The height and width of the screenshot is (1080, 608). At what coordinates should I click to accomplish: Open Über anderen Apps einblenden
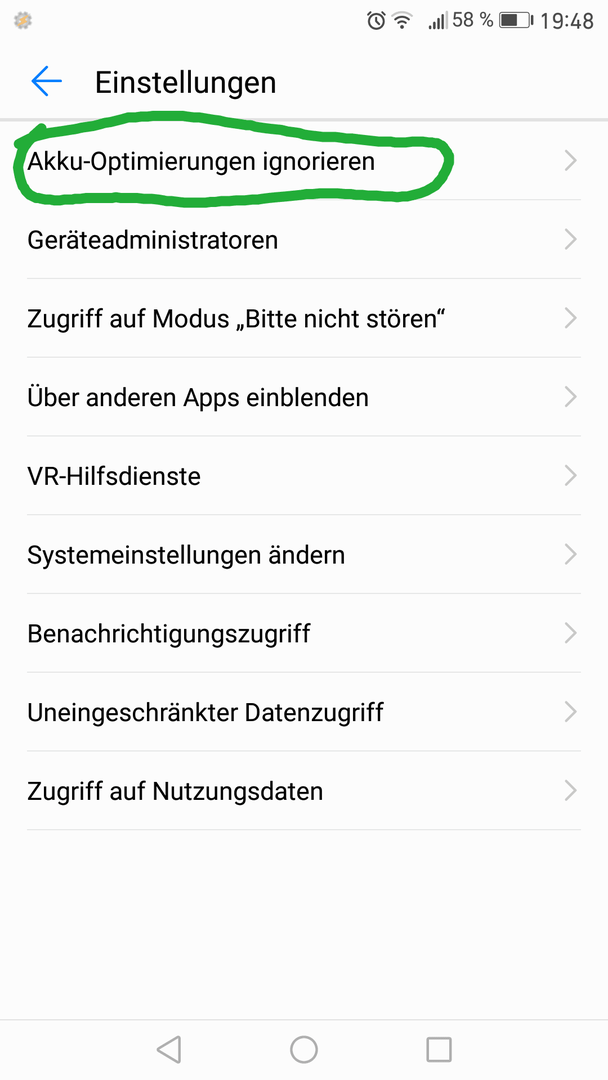tap(304, 397)
